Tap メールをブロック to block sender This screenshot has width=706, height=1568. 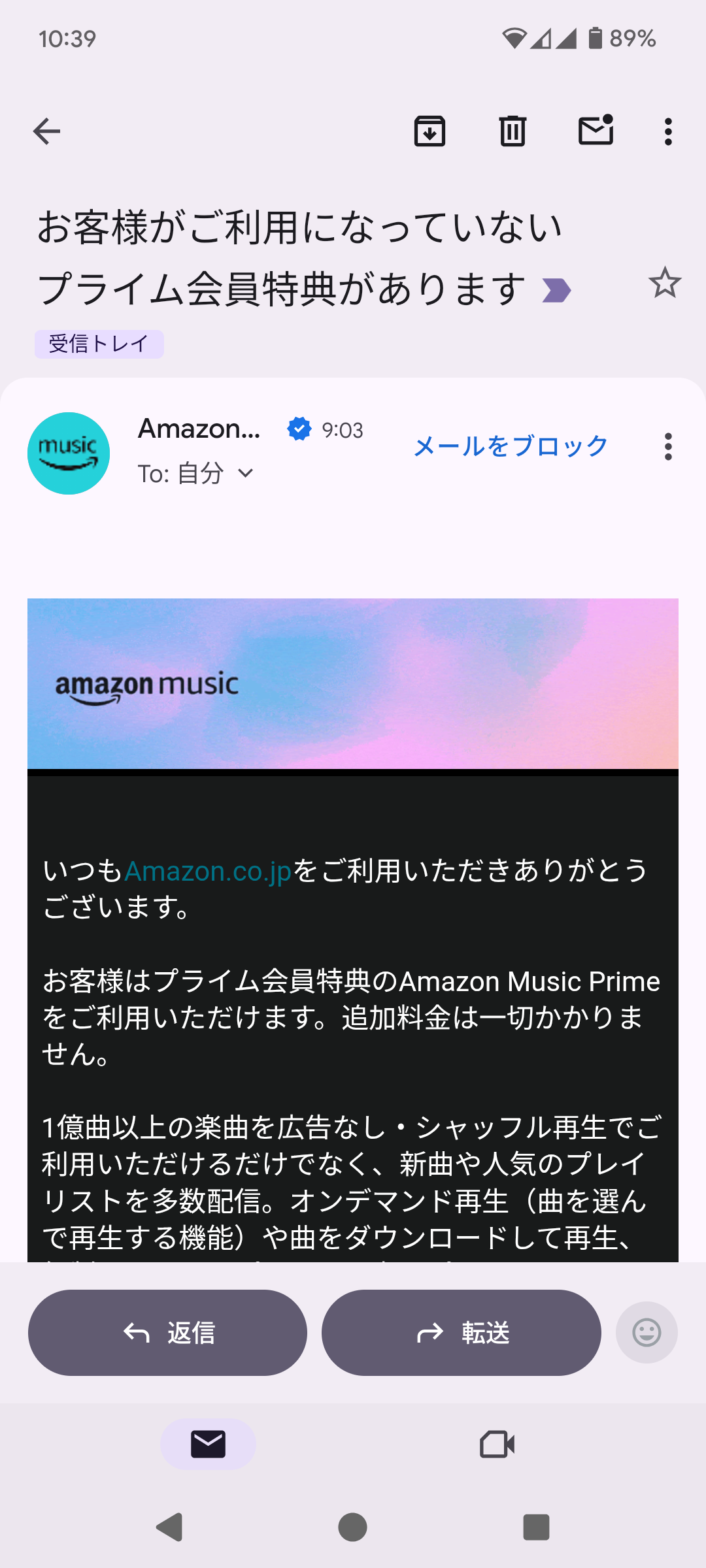point(511,446)
